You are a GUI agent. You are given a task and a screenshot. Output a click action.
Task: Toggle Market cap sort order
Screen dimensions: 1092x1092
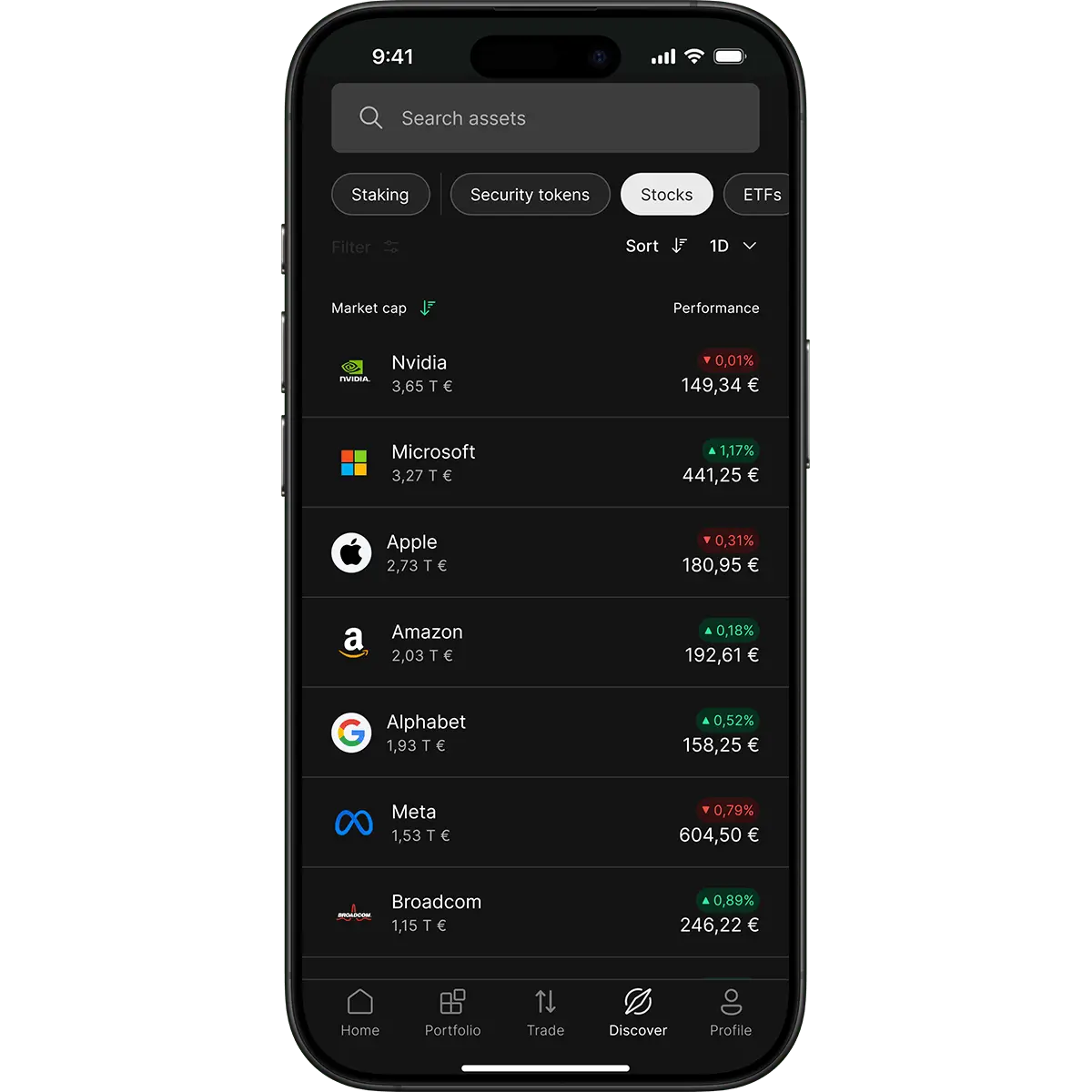point(384,308)
